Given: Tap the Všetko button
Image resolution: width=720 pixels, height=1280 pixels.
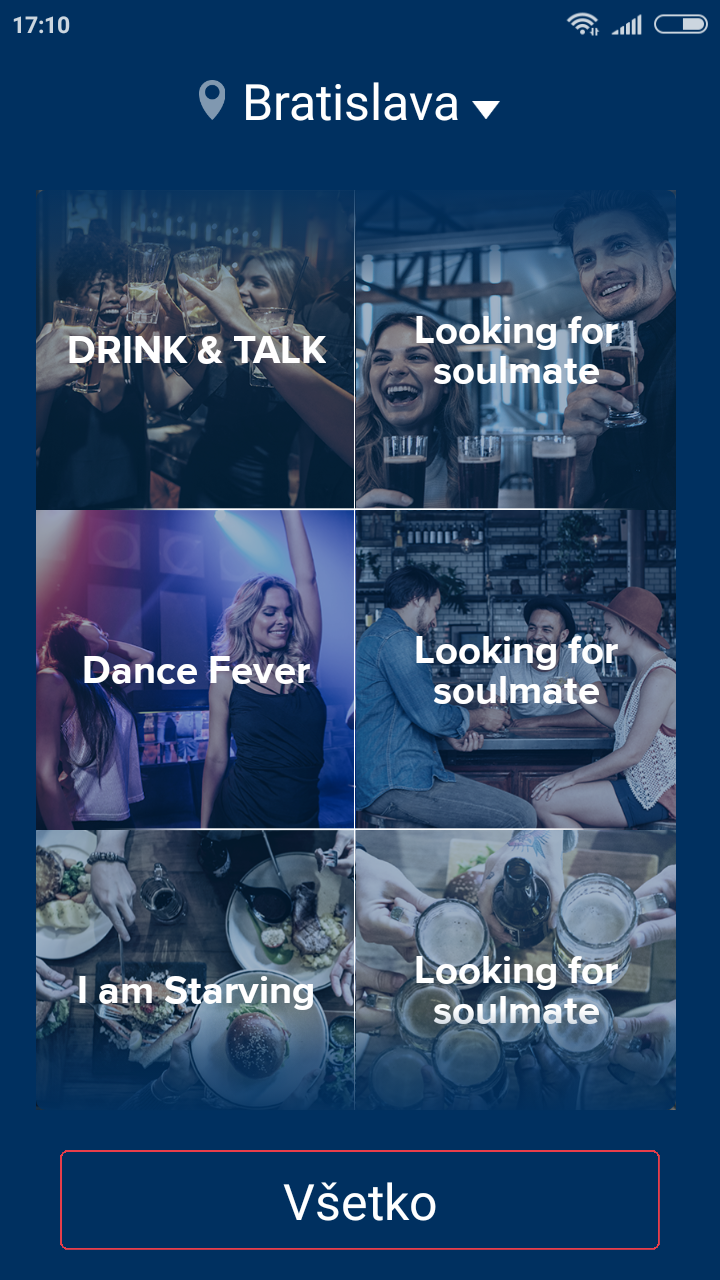Looking at the screenshot, I should point(360,1200).
